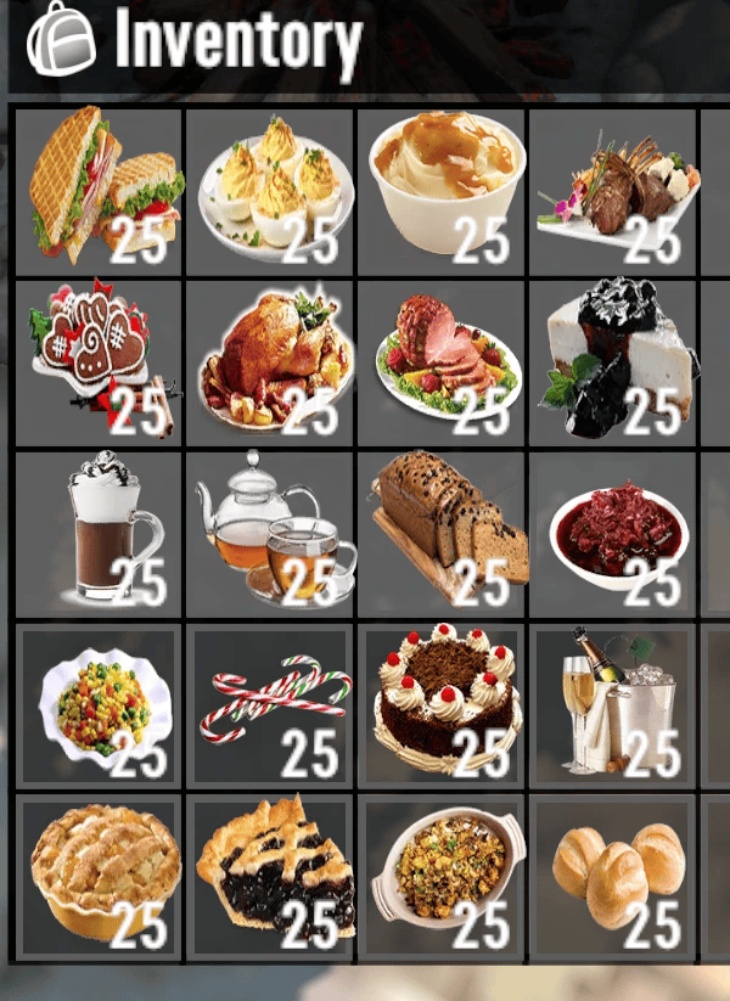Select the sliced ham platter slot

click(x=441, y=362)
